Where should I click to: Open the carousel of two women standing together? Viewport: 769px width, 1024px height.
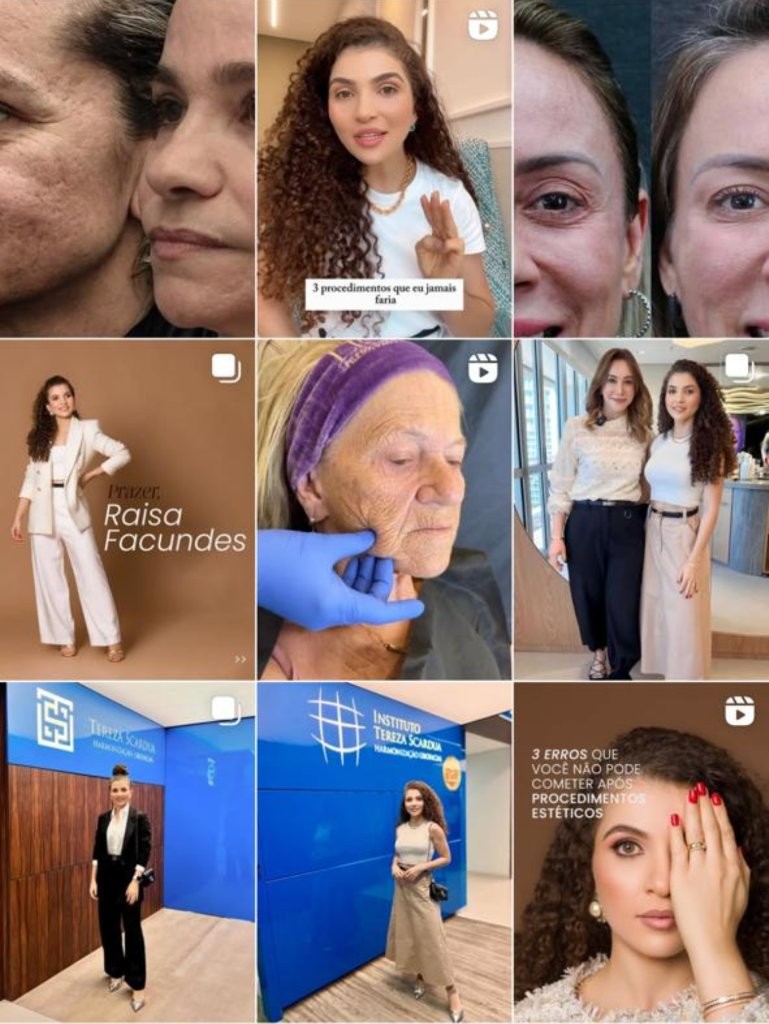pos(641,510)
